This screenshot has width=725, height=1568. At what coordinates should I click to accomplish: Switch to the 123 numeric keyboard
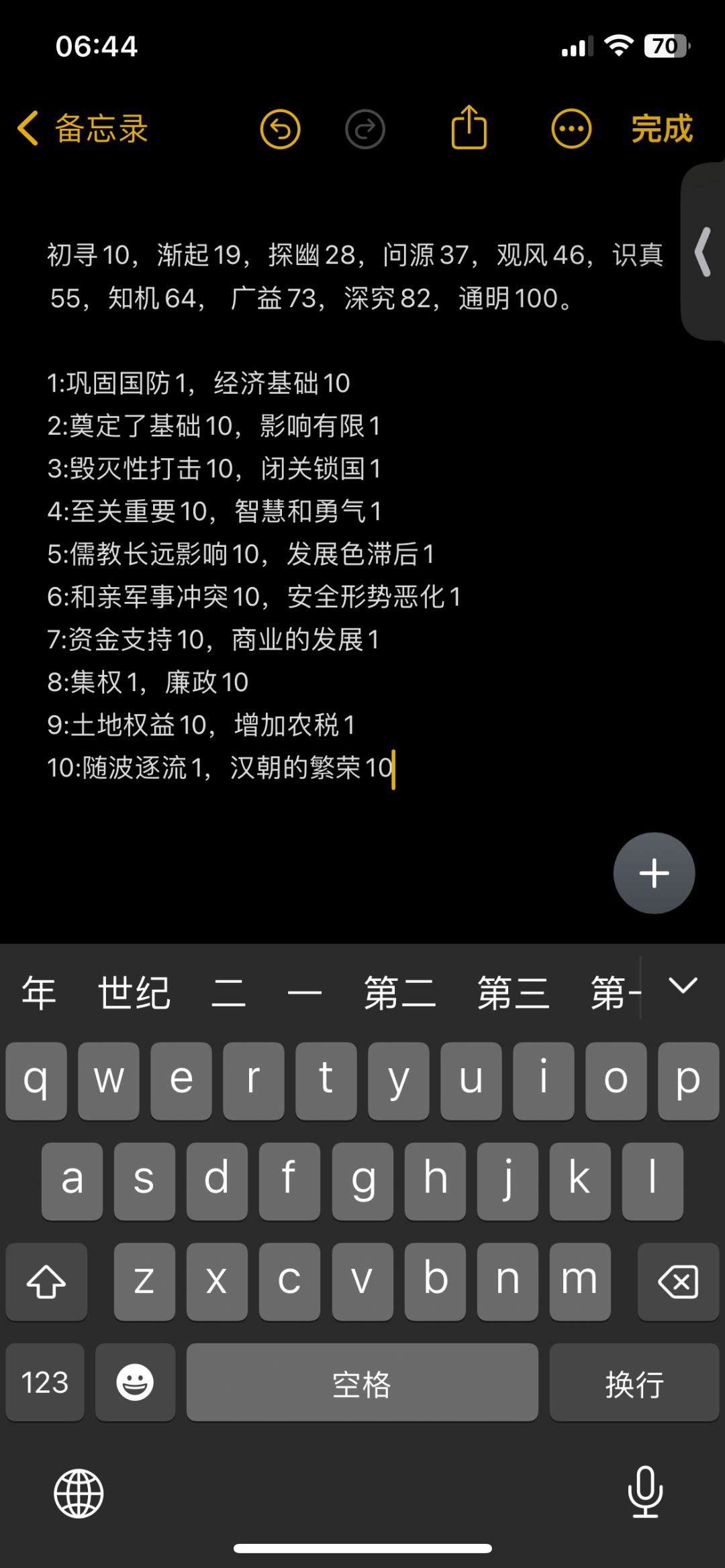44,1383
